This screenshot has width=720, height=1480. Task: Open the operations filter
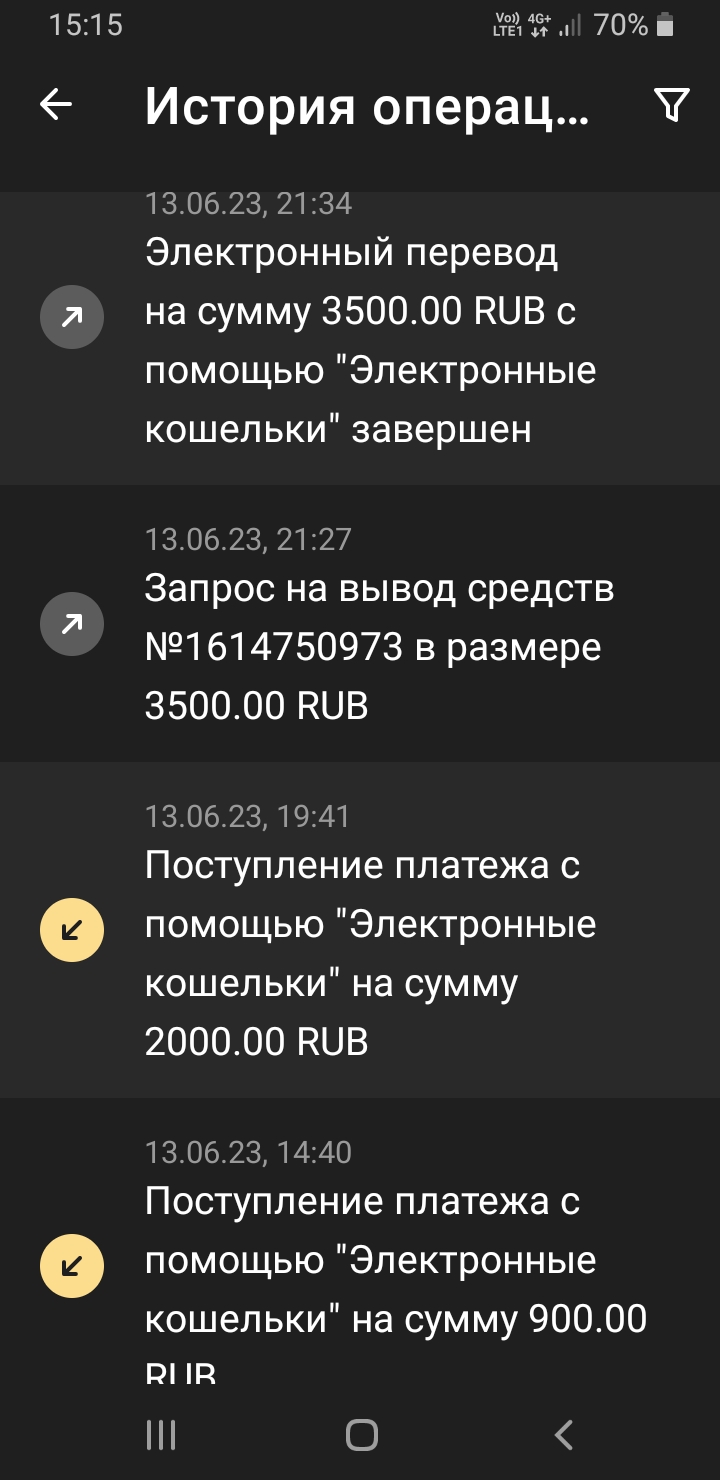[x=671, y=104]
